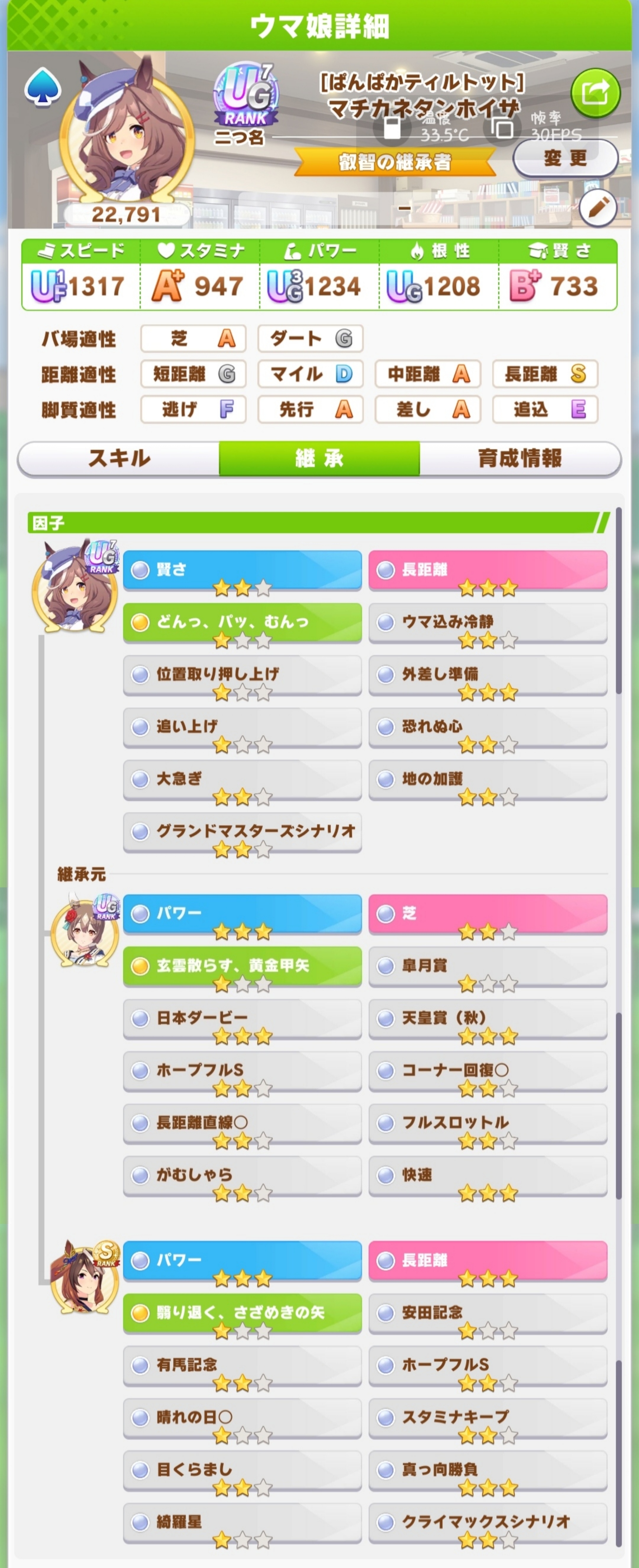
Task: Tap the 天皇賞（秋） factor
Action: [x=487, y=1018]
